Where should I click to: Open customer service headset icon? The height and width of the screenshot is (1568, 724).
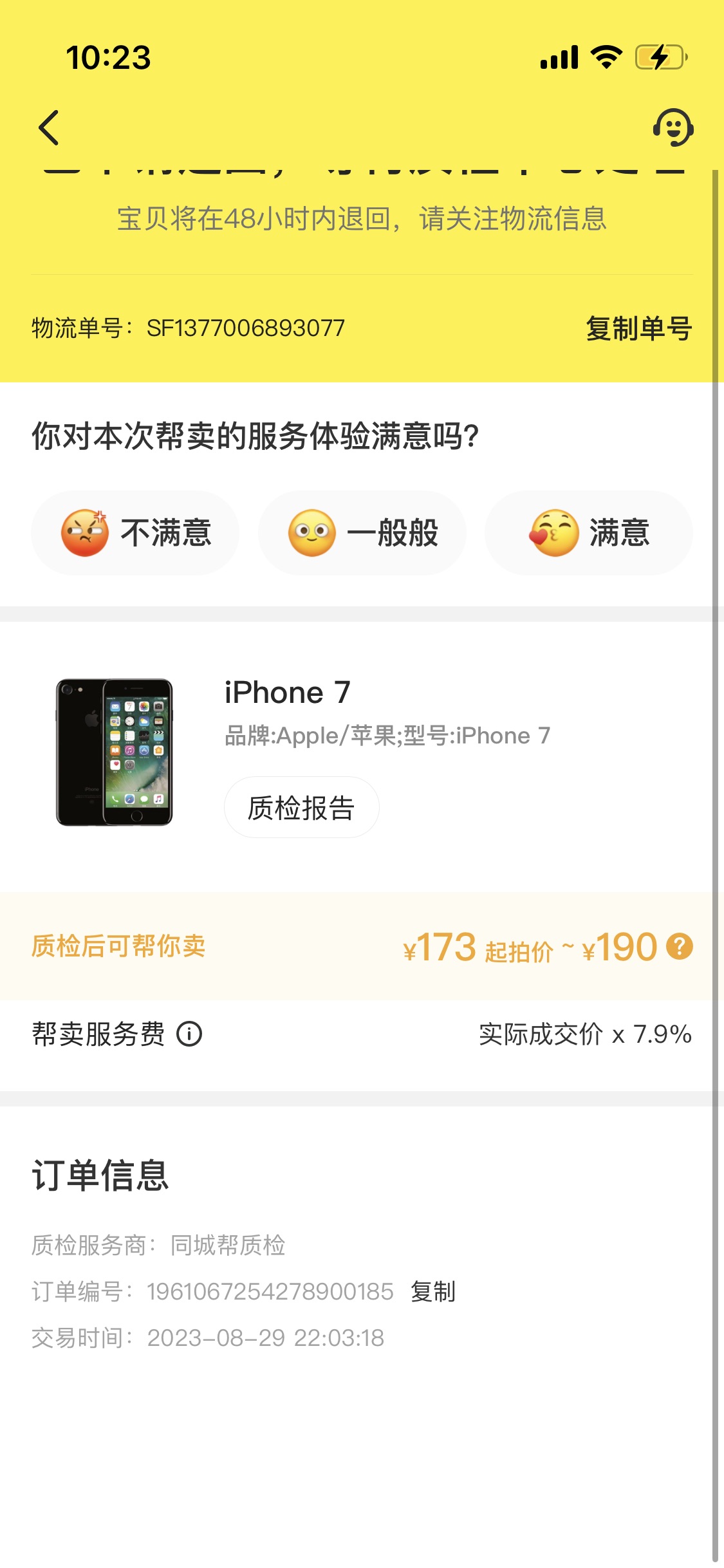[x=673, y=127]
